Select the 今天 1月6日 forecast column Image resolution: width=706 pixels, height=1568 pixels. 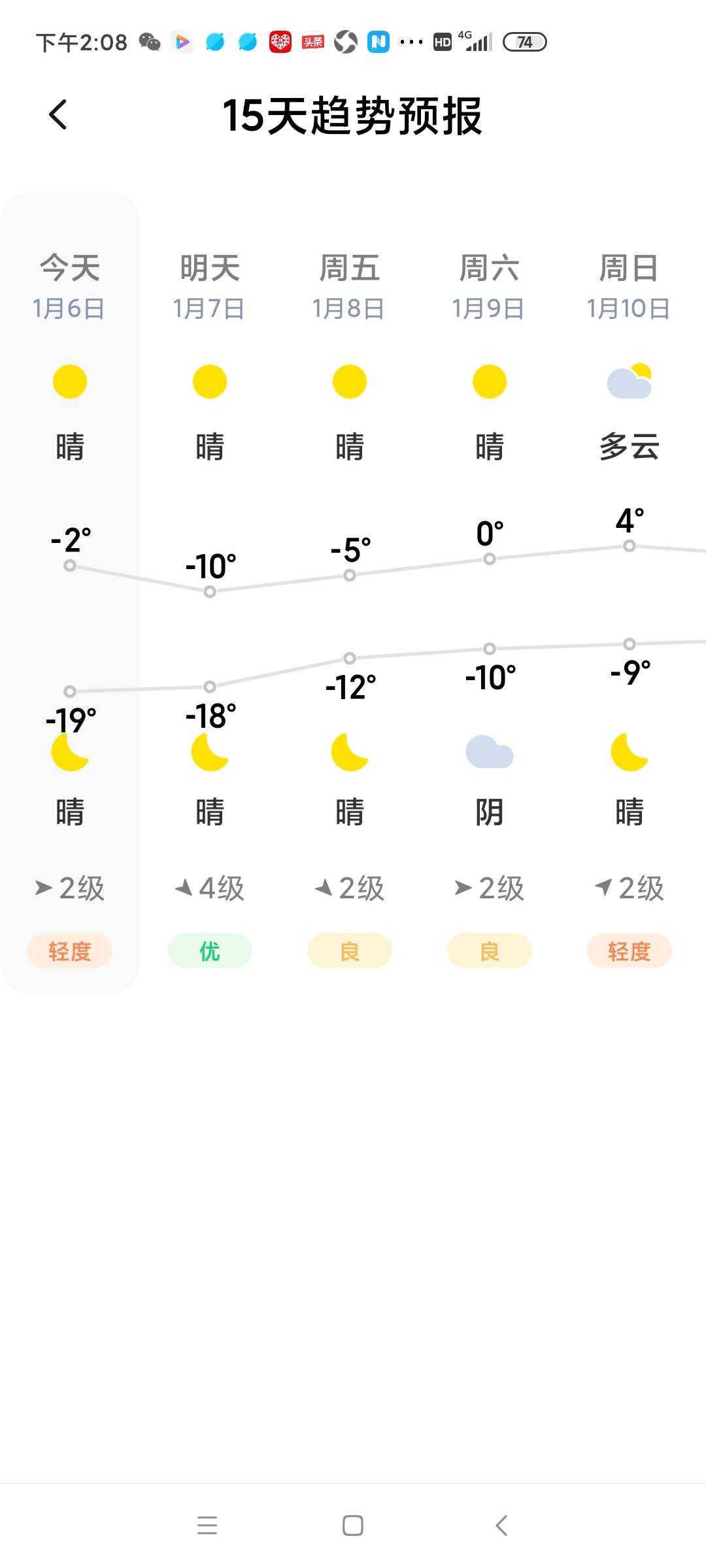tap(70, 593)
